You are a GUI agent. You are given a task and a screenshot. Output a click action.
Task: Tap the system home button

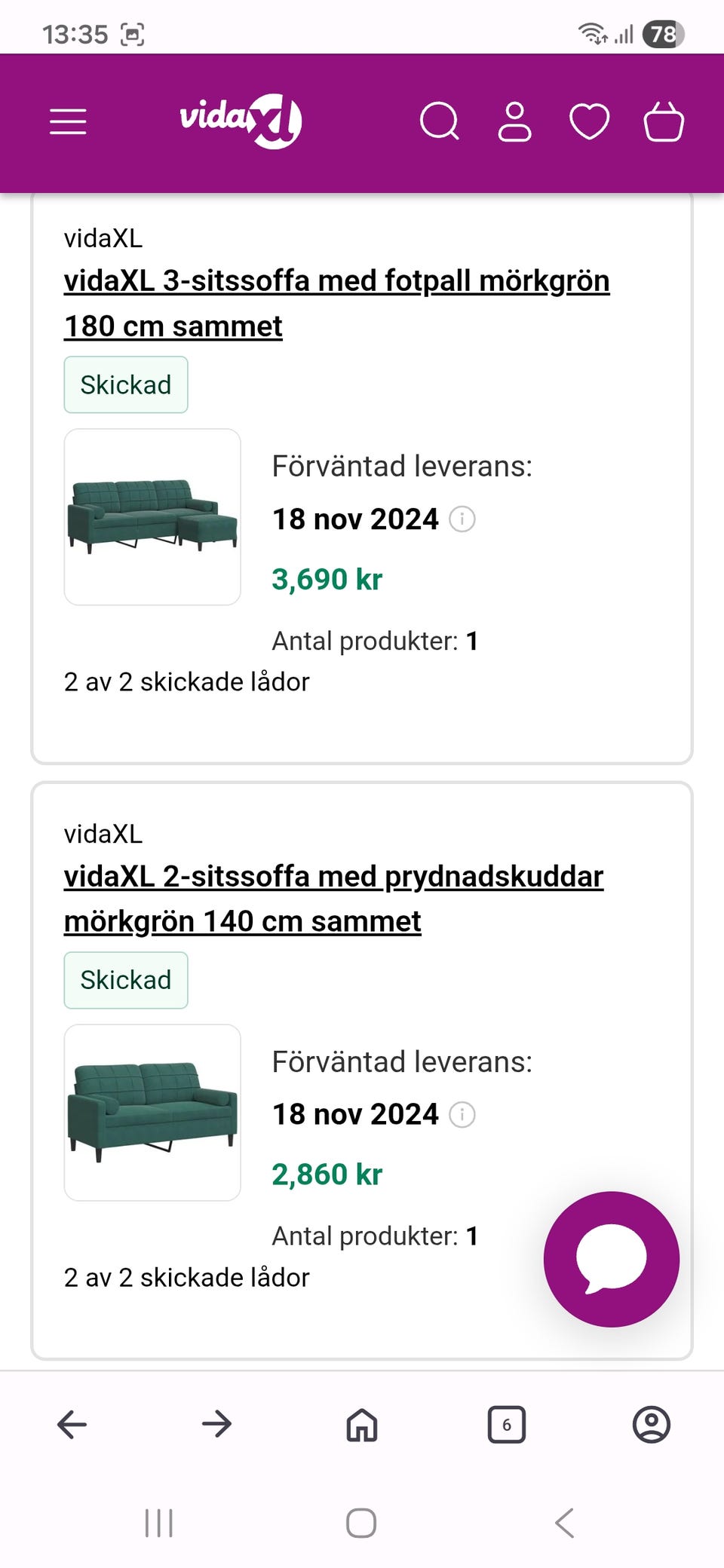pyautogui.click(x=361, y=1523)
